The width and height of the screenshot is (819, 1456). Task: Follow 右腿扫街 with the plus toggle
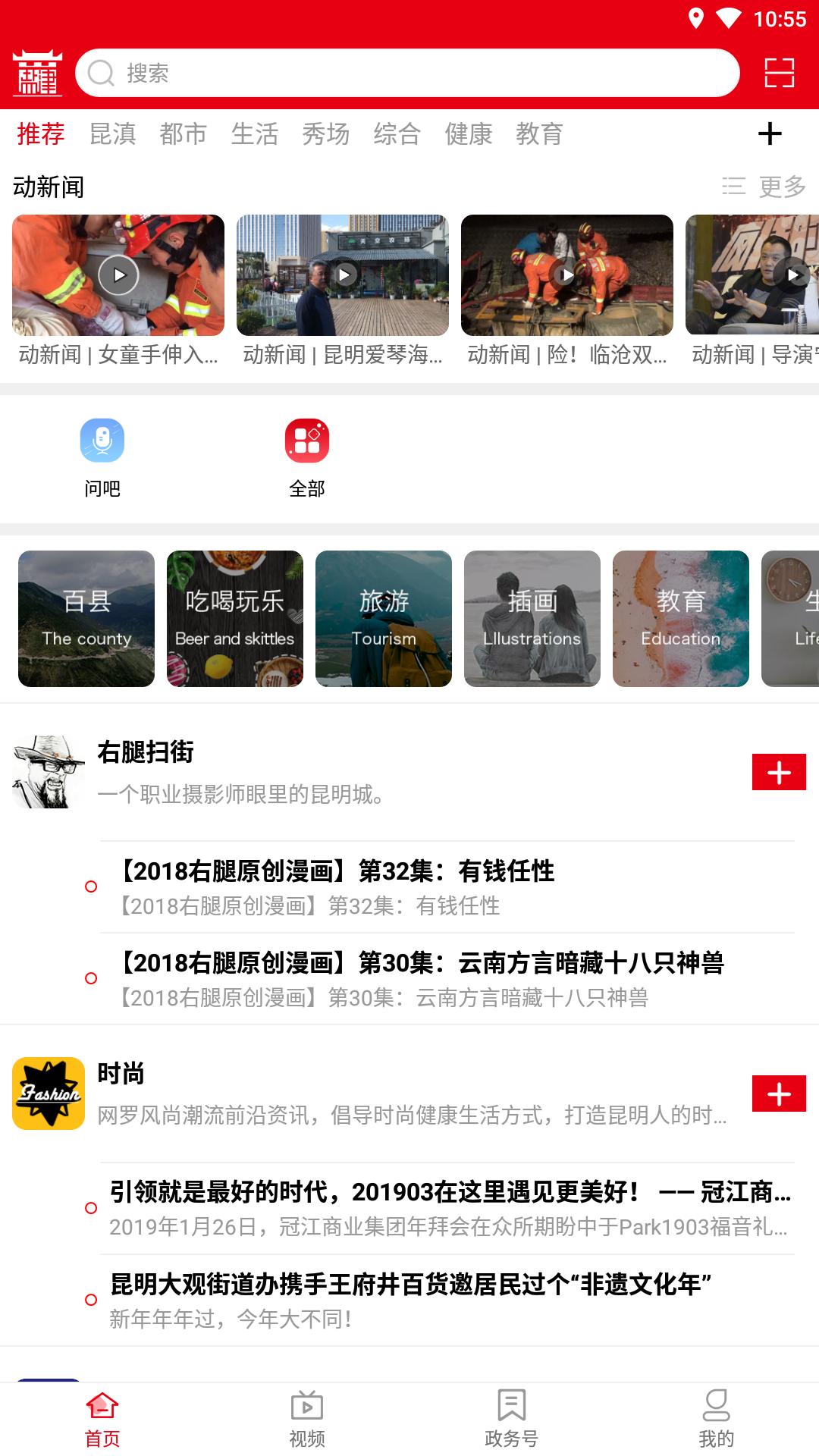pyautogui.click(x=780, y=773)
